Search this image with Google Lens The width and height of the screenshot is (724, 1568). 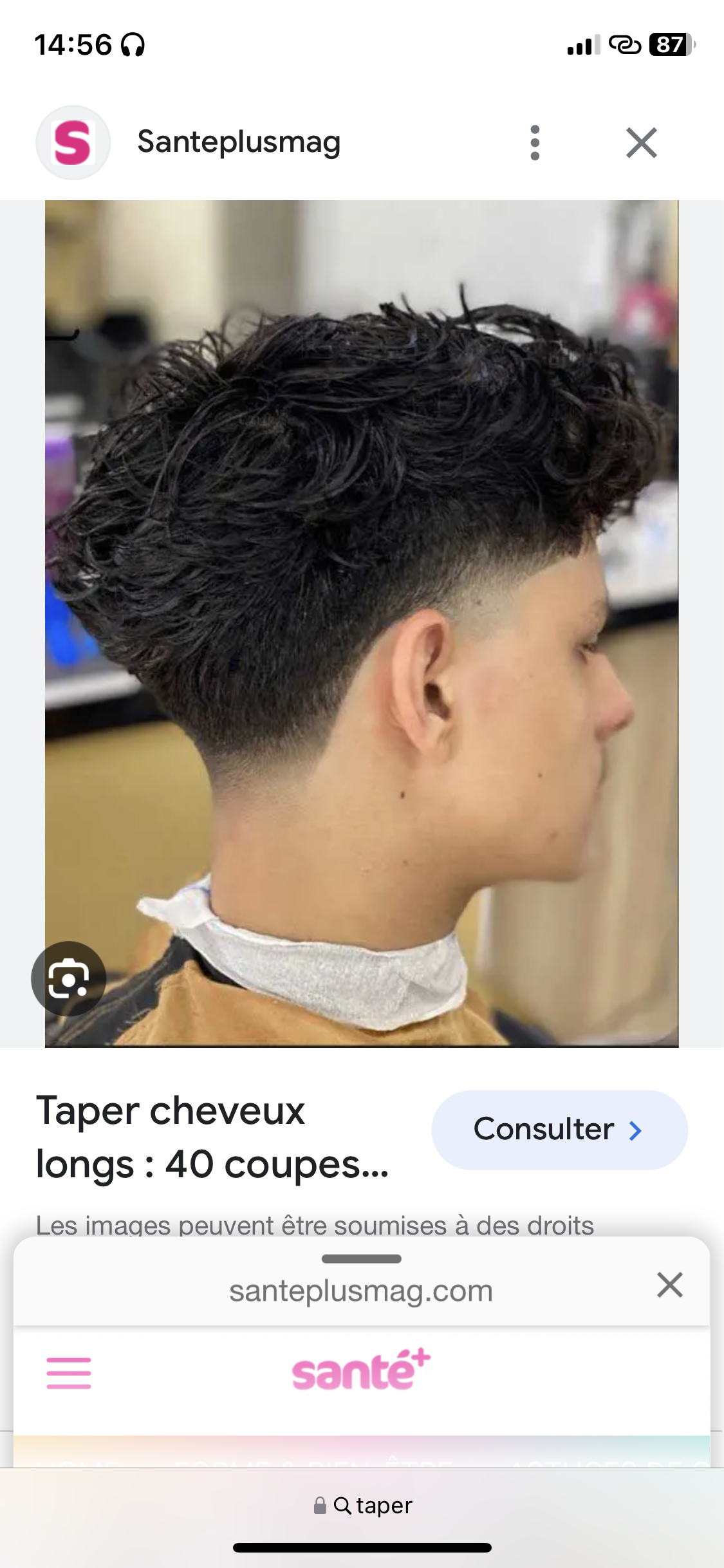69,978
